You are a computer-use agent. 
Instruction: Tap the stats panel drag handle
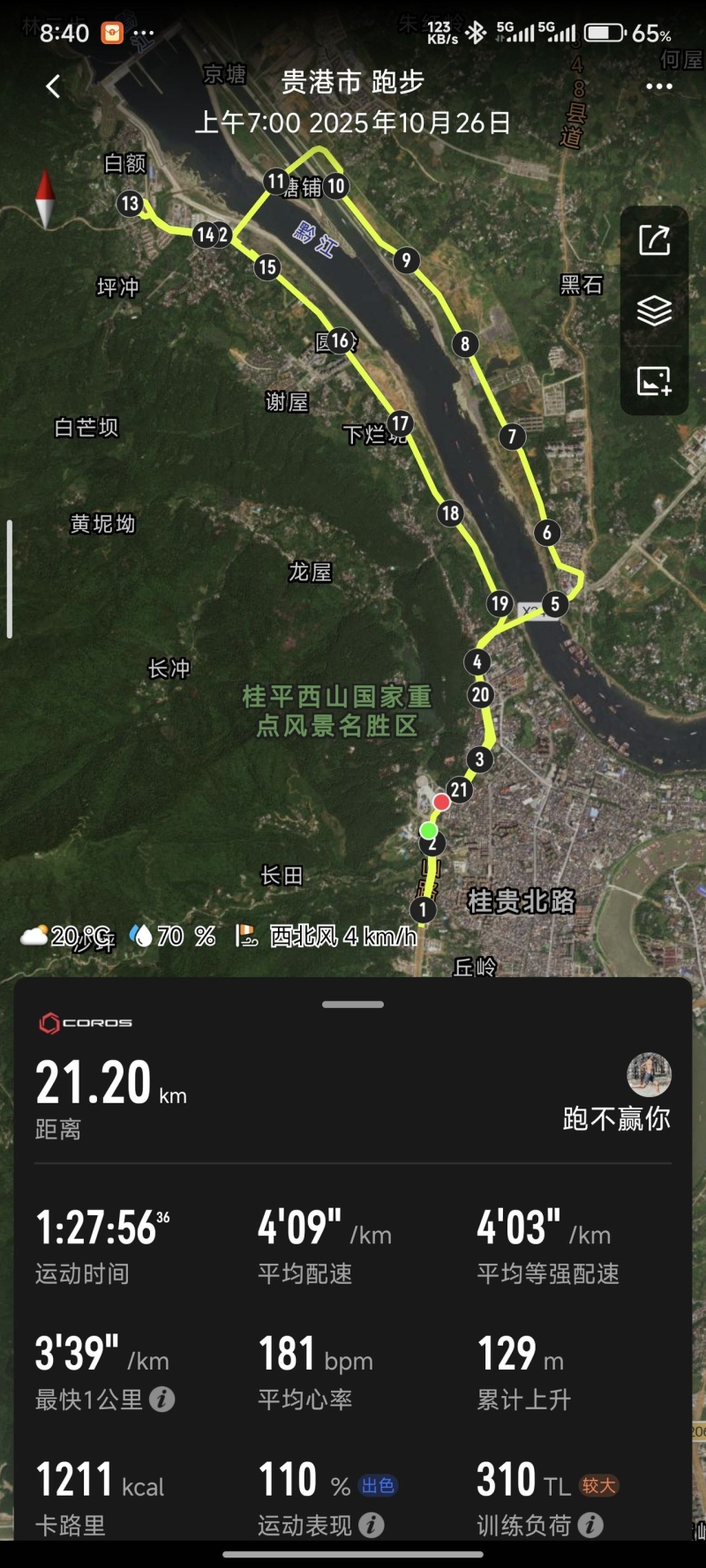[353, 1004]
